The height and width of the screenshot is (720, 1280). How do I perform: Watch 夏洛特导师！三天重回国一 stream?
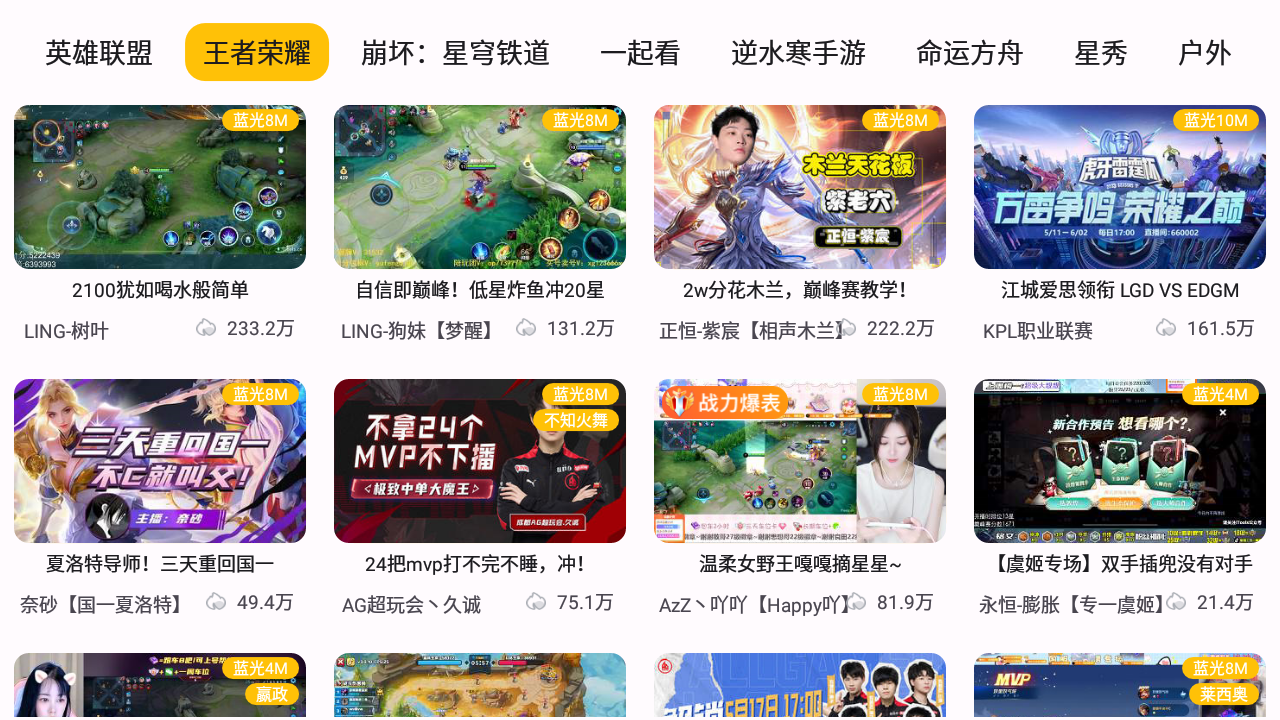[x=160, y=461]
